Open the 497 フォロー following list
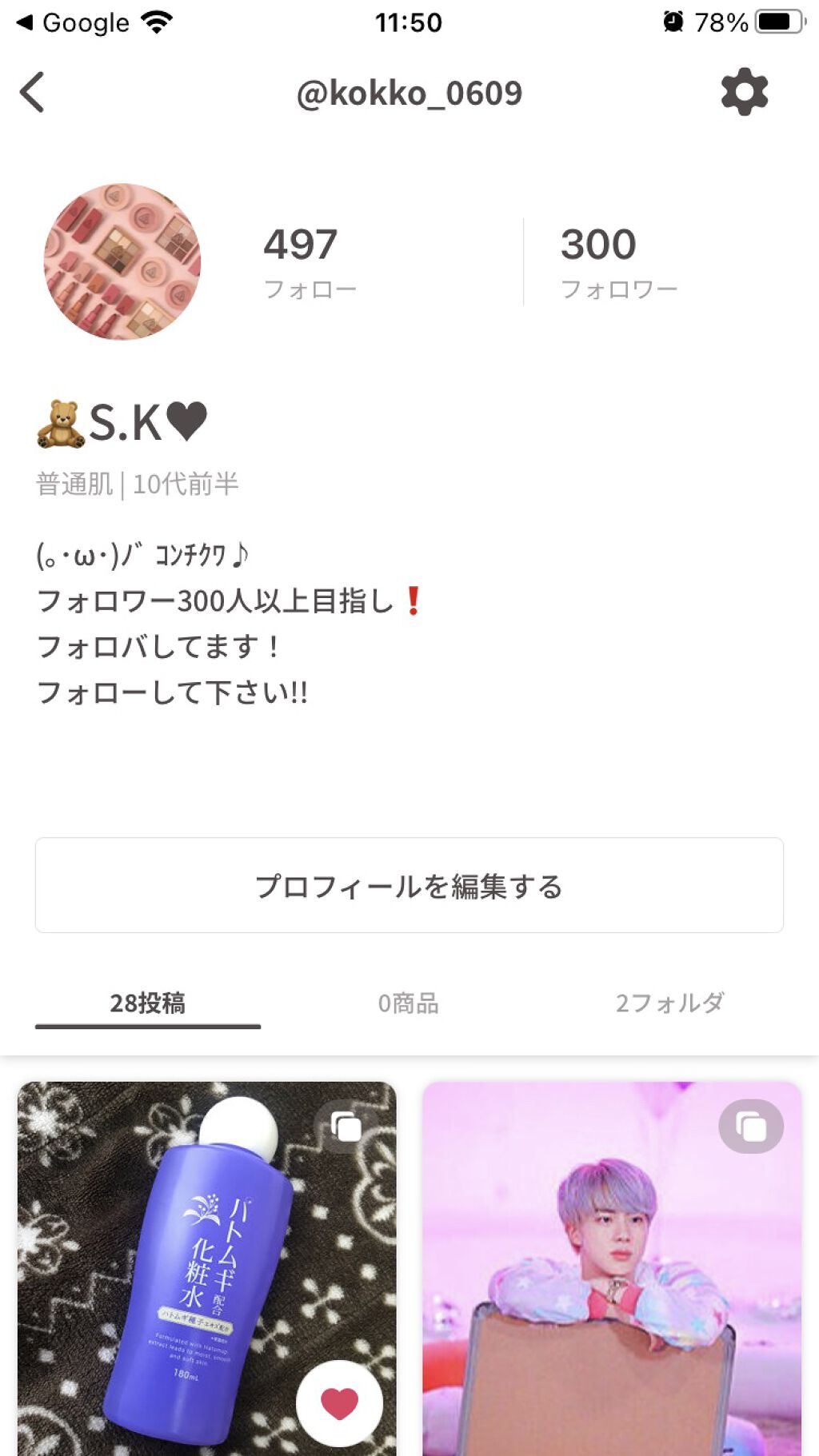819x1456 pixels. (x=310, y=260)
